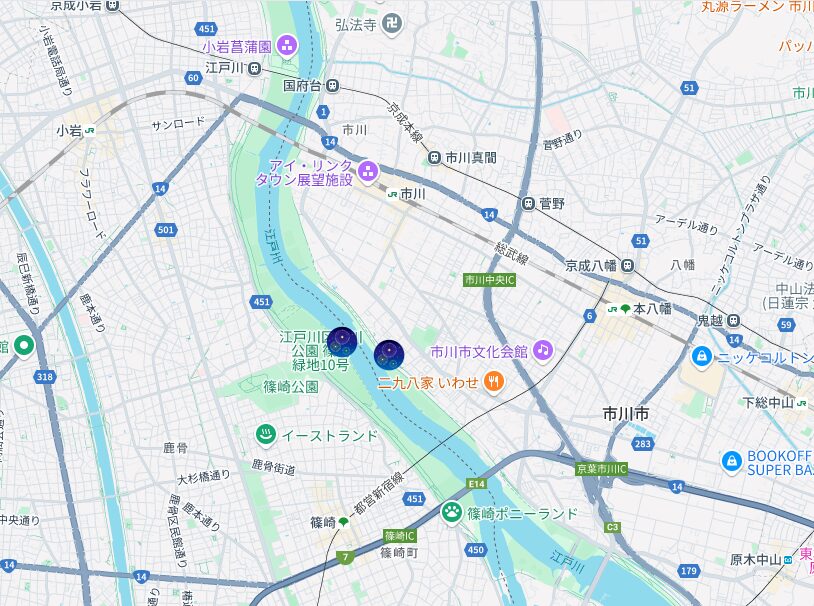Tap the fireworks marker over the 江戸川区 公園 label
Viewport: 814px width, 606px height.
(x=342, y=341)
